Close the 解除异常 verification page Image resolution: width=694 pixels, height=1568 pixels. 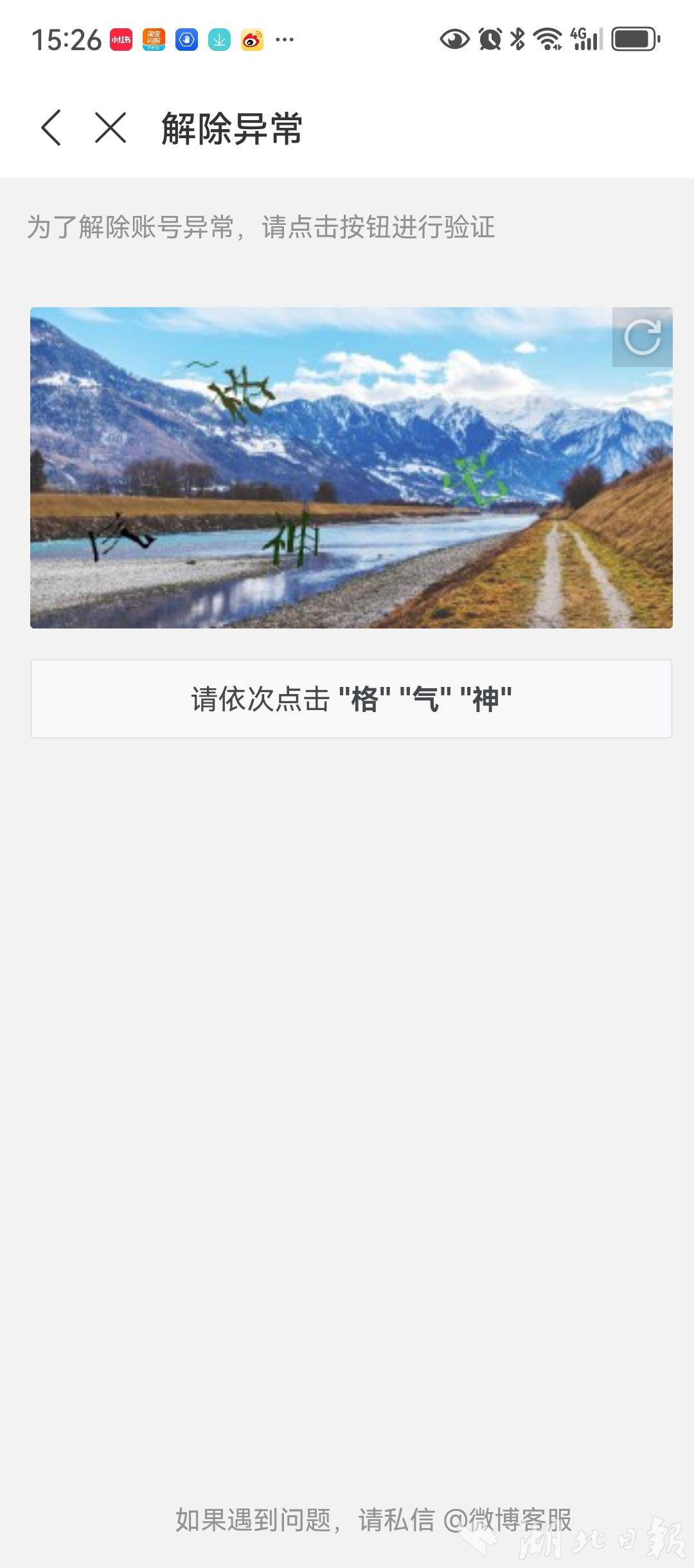click(111, 127)
